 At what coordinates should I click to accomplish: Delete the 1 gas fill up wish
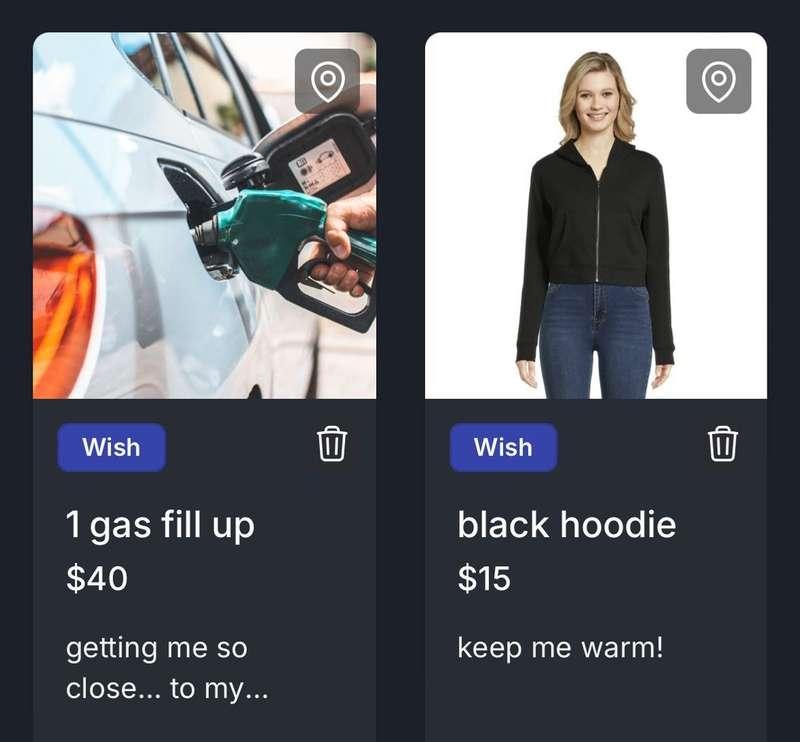point(331,443)
